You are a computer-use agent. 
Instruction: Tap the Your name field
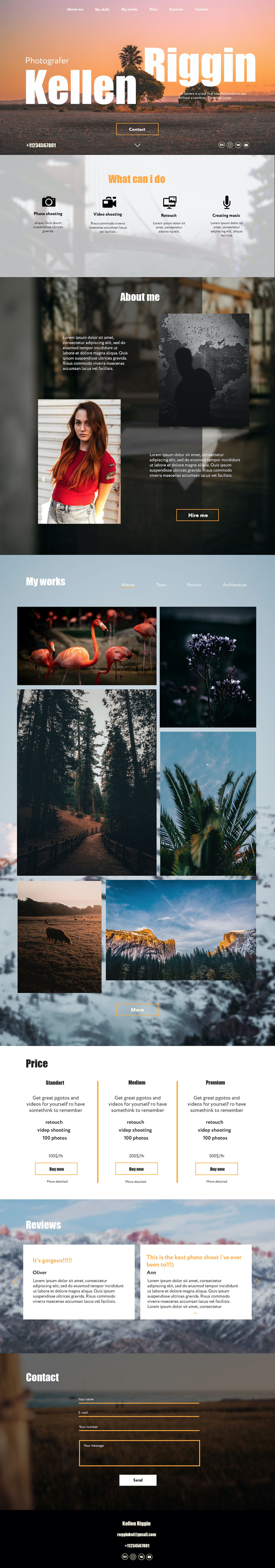pyautogui.click(x=139, y=1400)
